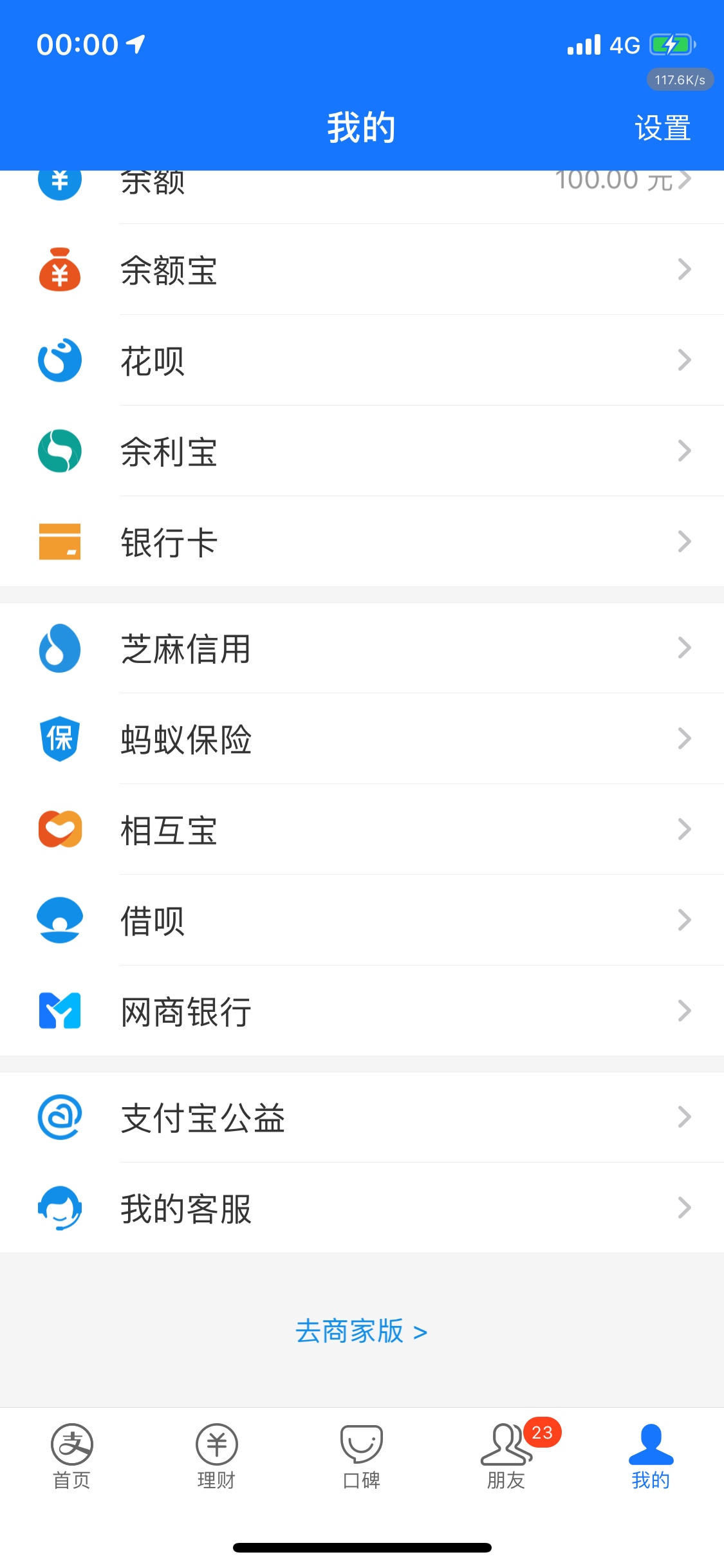
Task: Contact 我的客服 customer service
Action: [x=362, y=1208]
